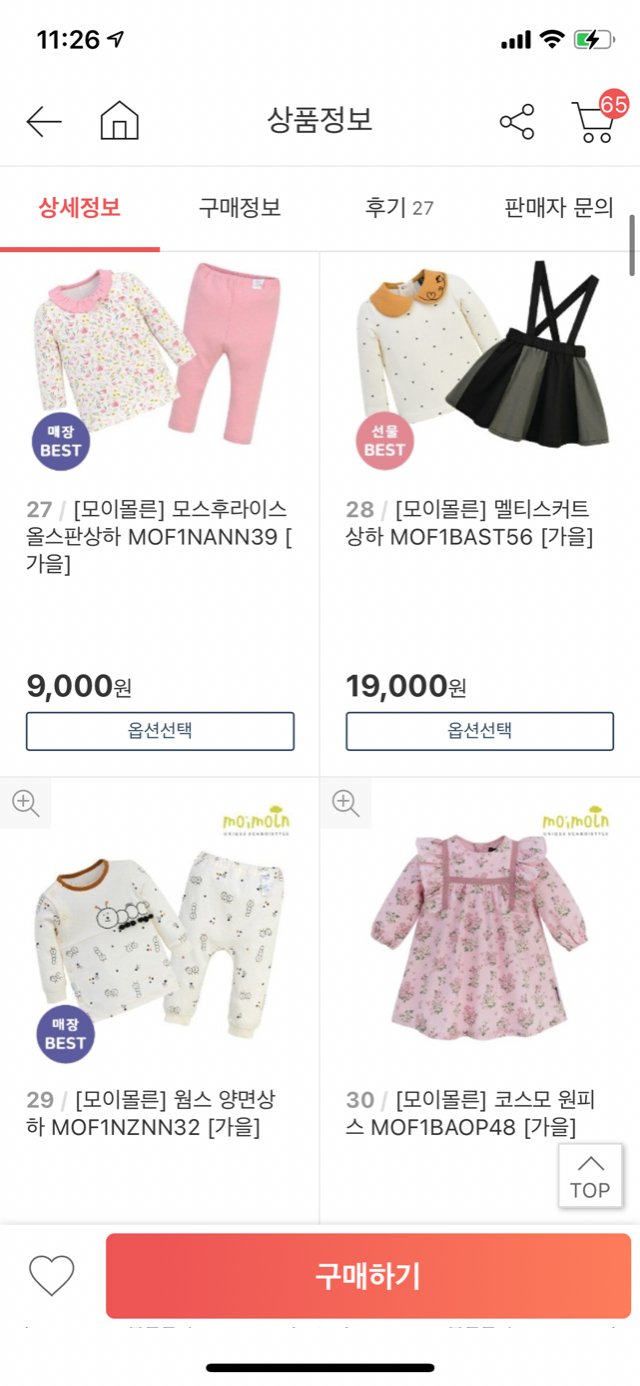This screenshot has height=1386, width=640.
Task: Open product 29 웜스 양면상하
Action: (150, 1113)
